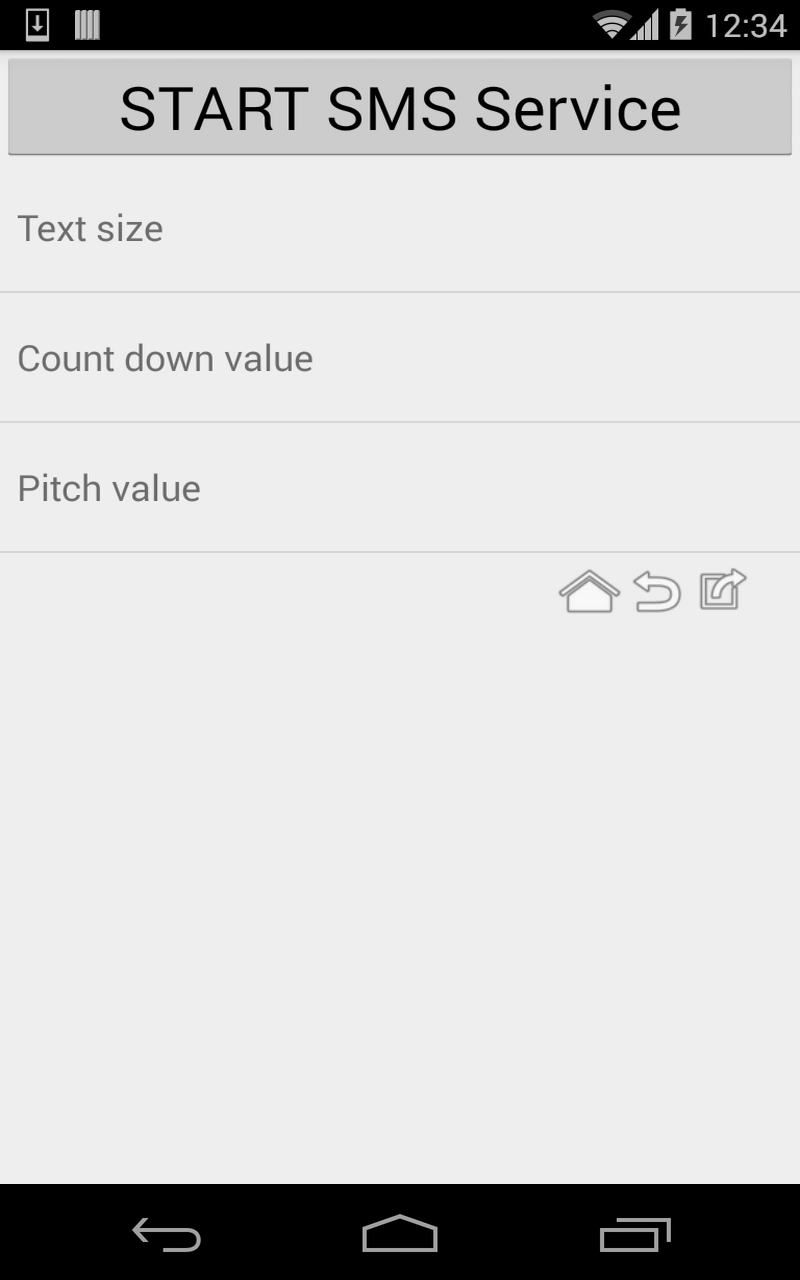Screen dimensions: 800x1280
Task: Tap the undo arrow icon
Action: point(657,591)
